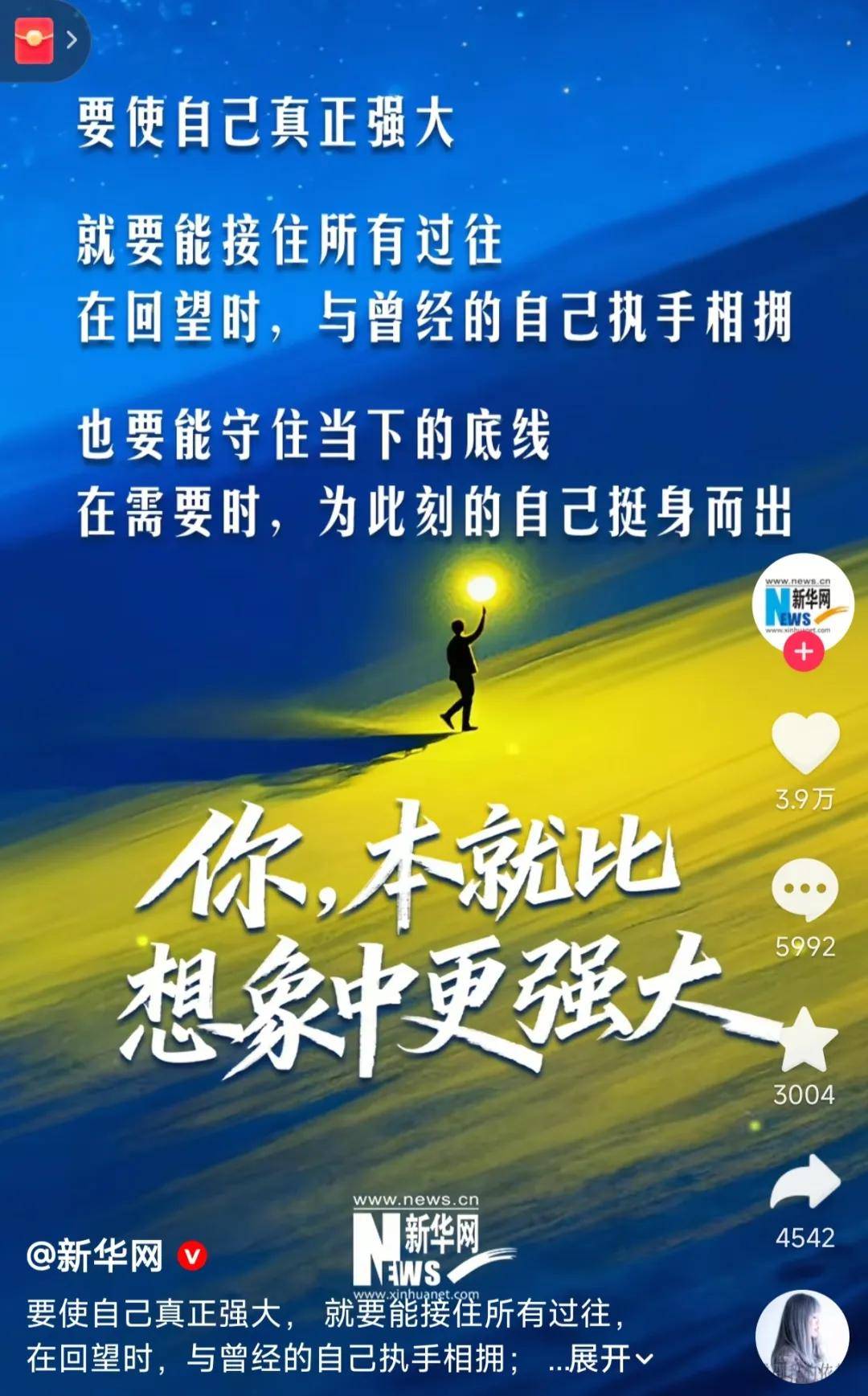Viewport: 868px width, 1396px height.
Task: Open 新华网 profile avatar
Action: [x=802, y=602]
